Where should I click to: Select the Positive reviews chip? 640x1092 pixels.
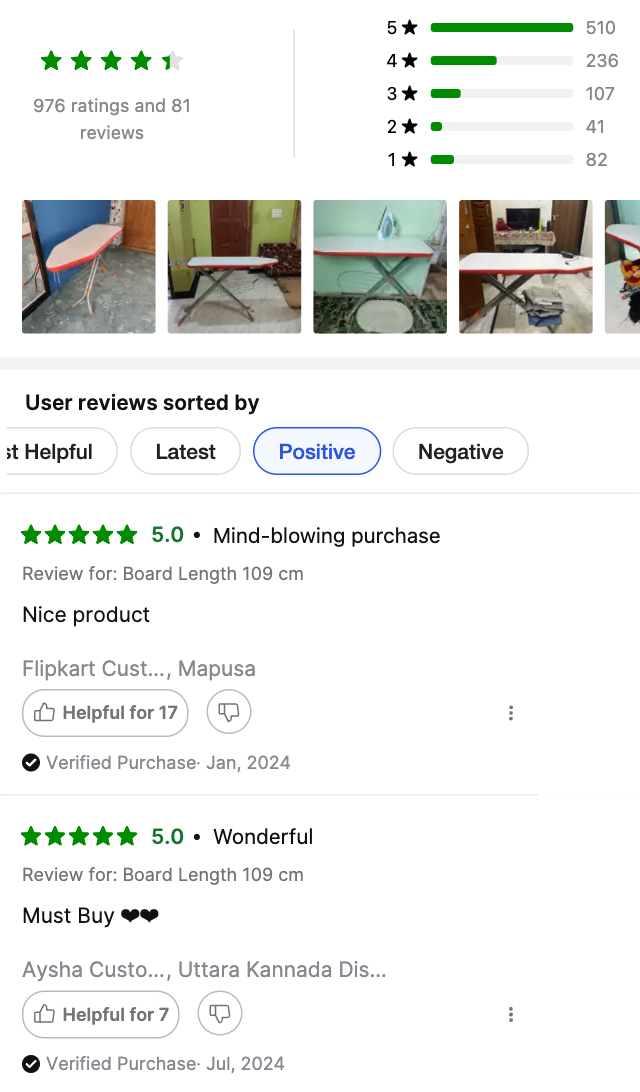point(317,452)
